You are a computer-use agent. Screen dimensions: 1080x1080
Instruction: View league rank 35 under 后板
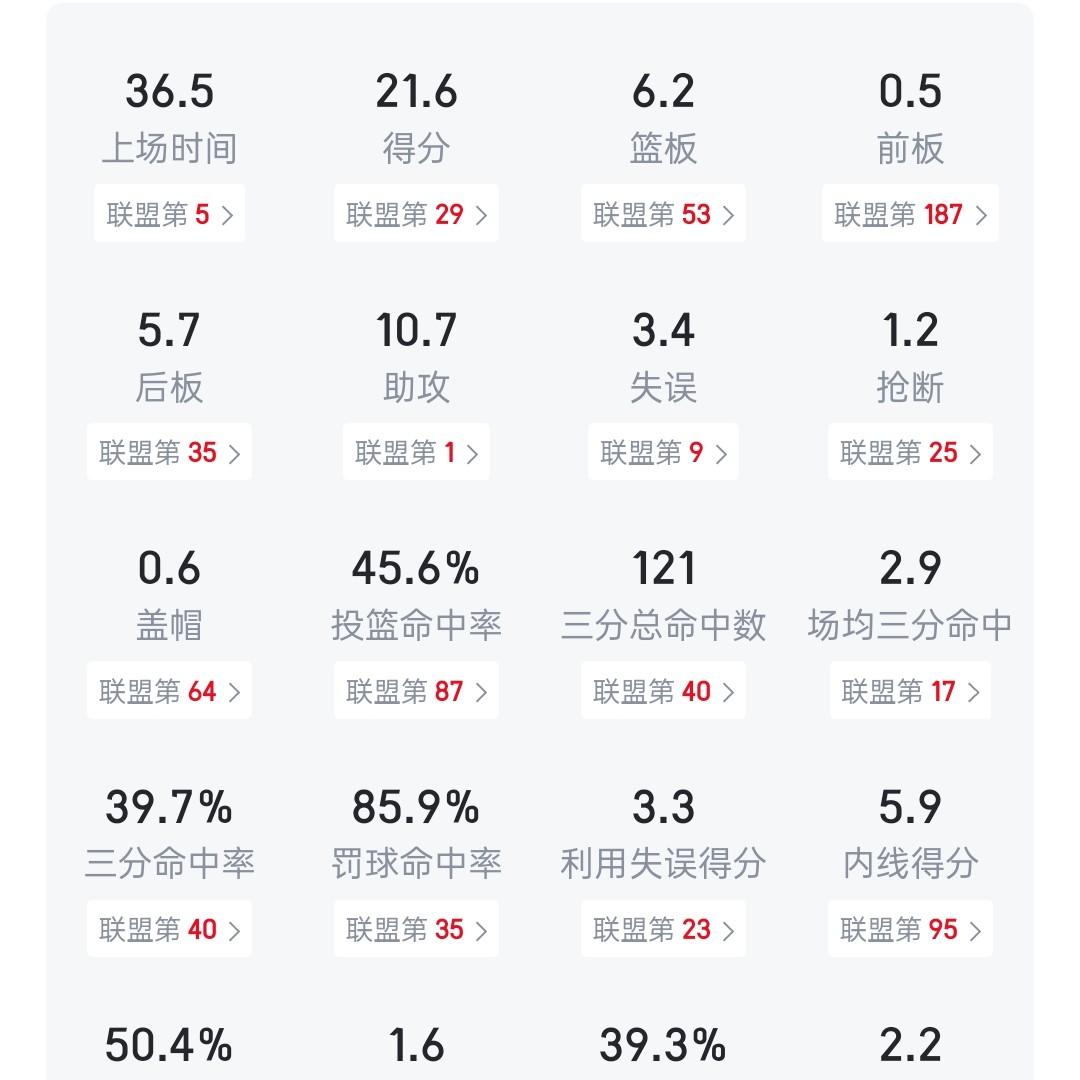point(169,452)
